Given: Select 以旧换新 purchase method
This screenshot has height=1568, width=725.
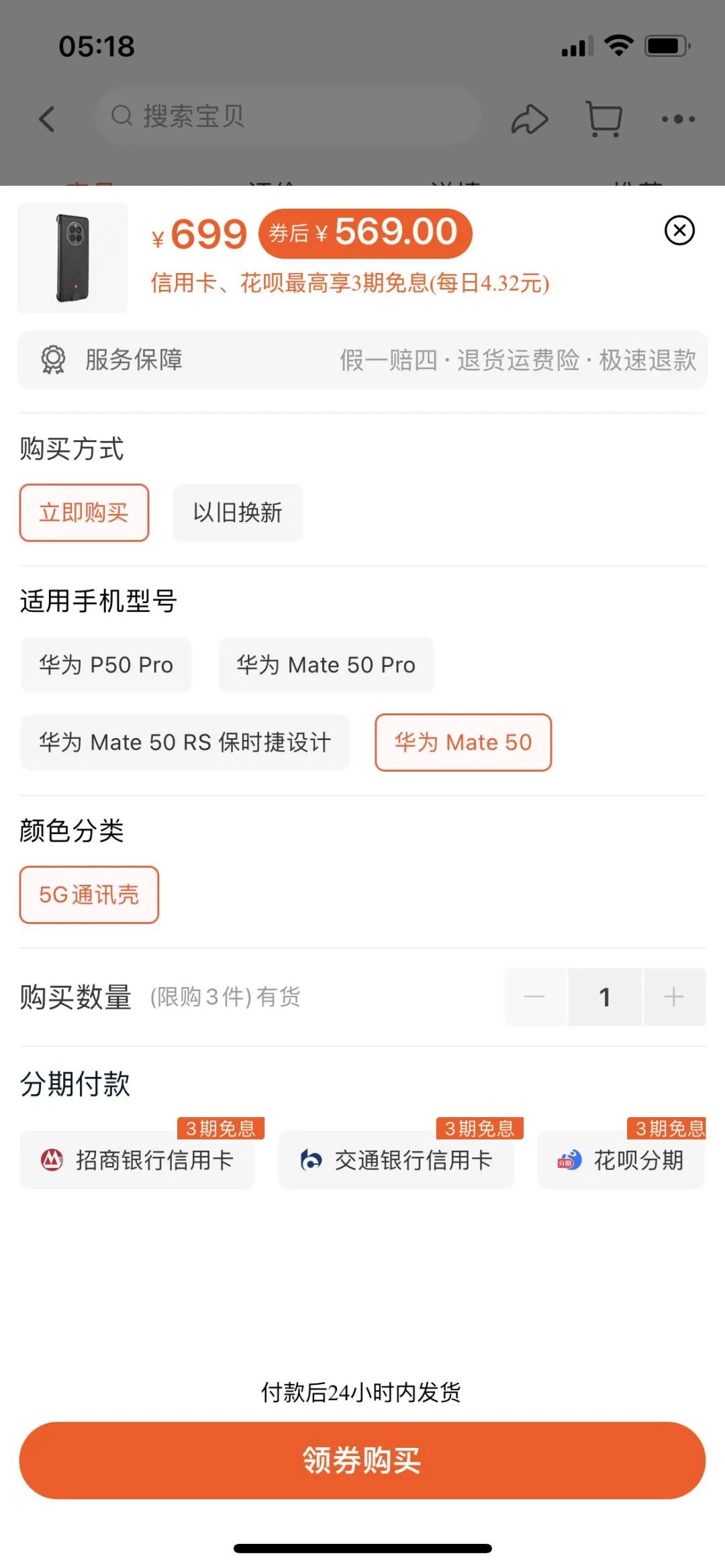Looking at the screenshot, I should (x=238, y=512).
